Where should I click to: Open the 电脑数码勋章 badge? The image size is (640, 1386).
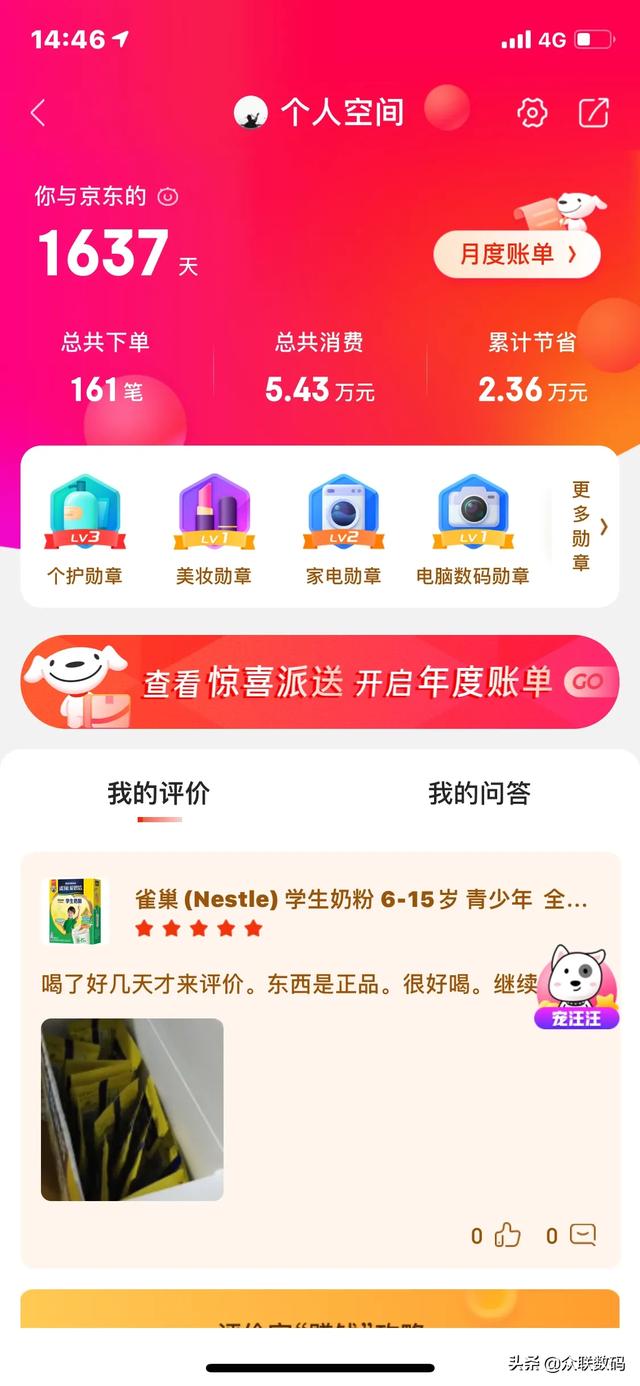coord(472,530)
